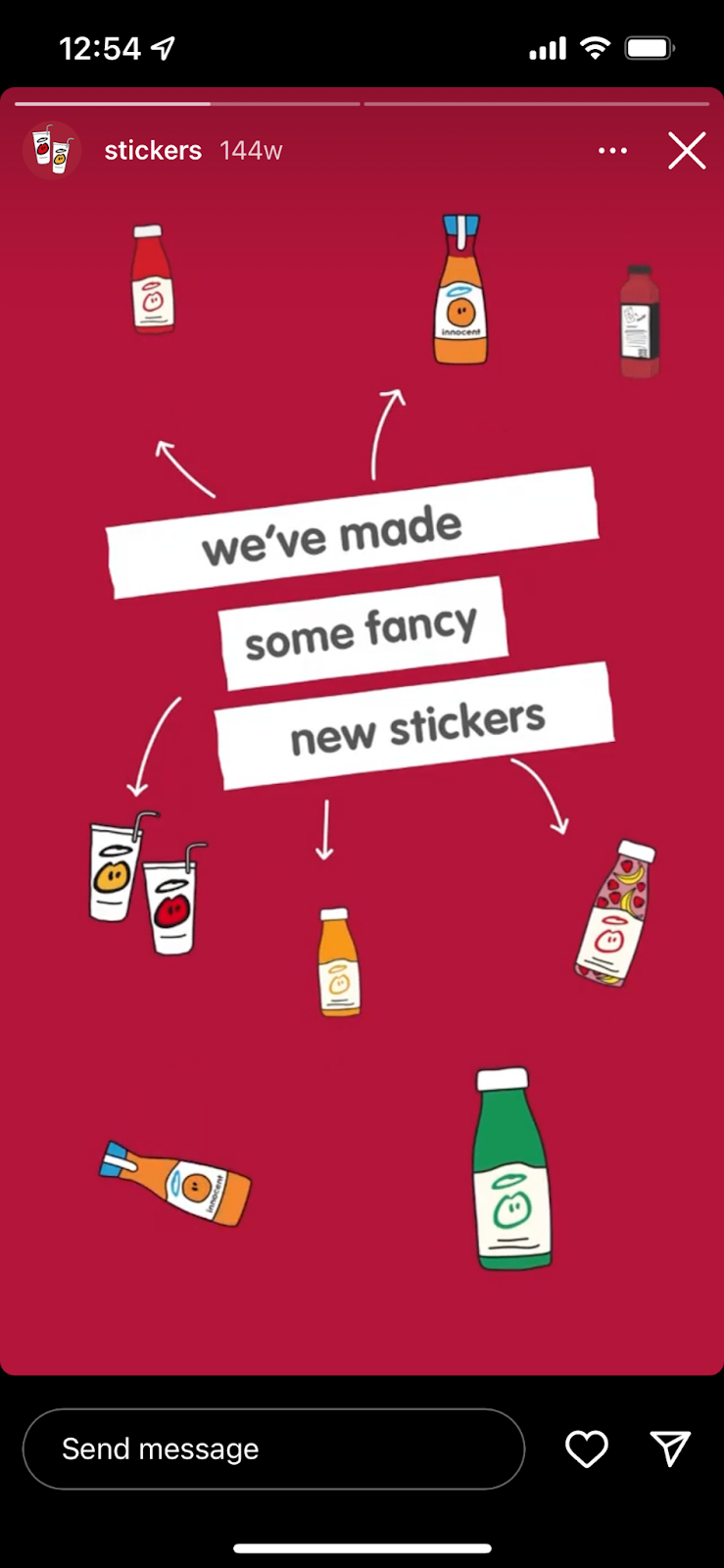Open the stickers highlight profile picture
Viewport: 724px width, 1568px height.
click(52, 150)
